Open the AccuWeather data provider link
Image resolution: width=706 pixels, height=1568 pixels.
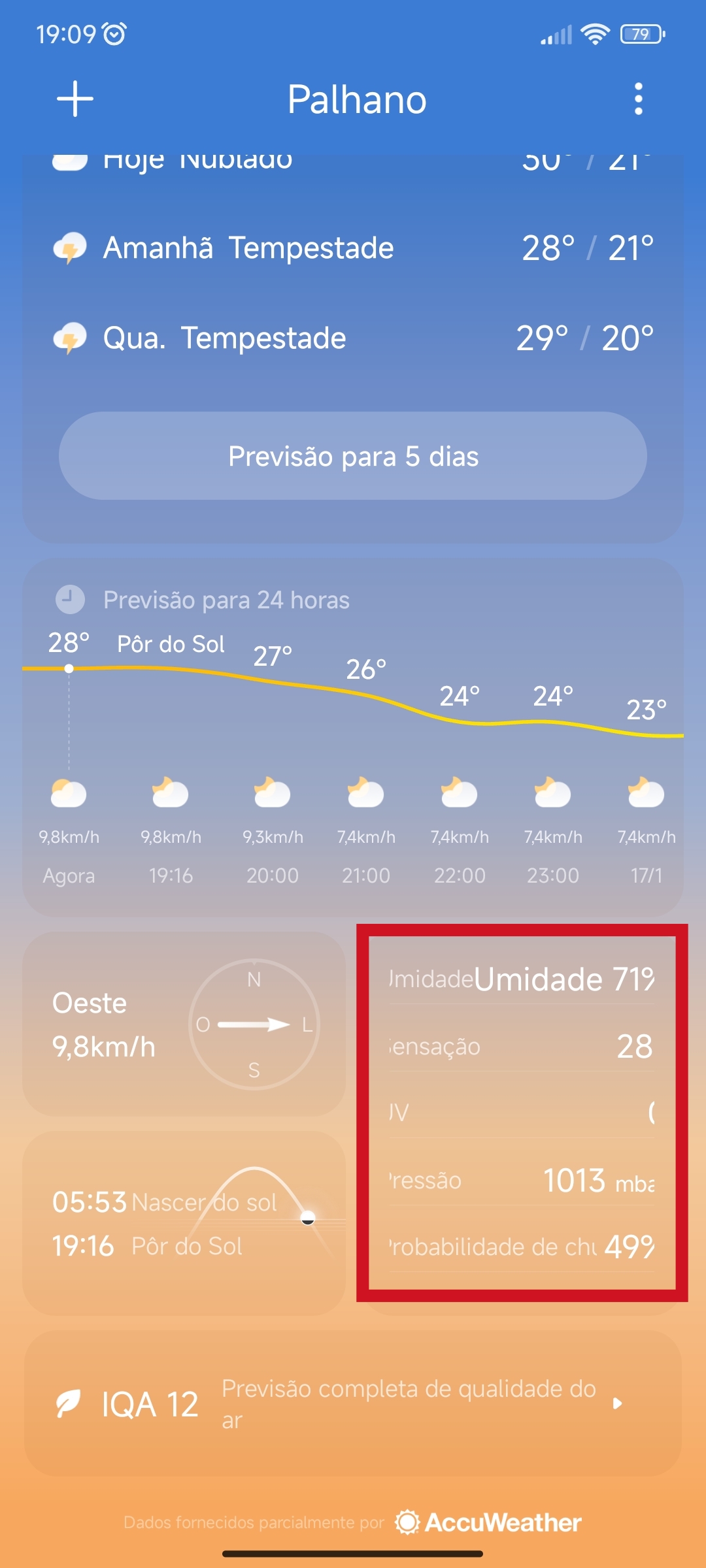(488, 1522)
